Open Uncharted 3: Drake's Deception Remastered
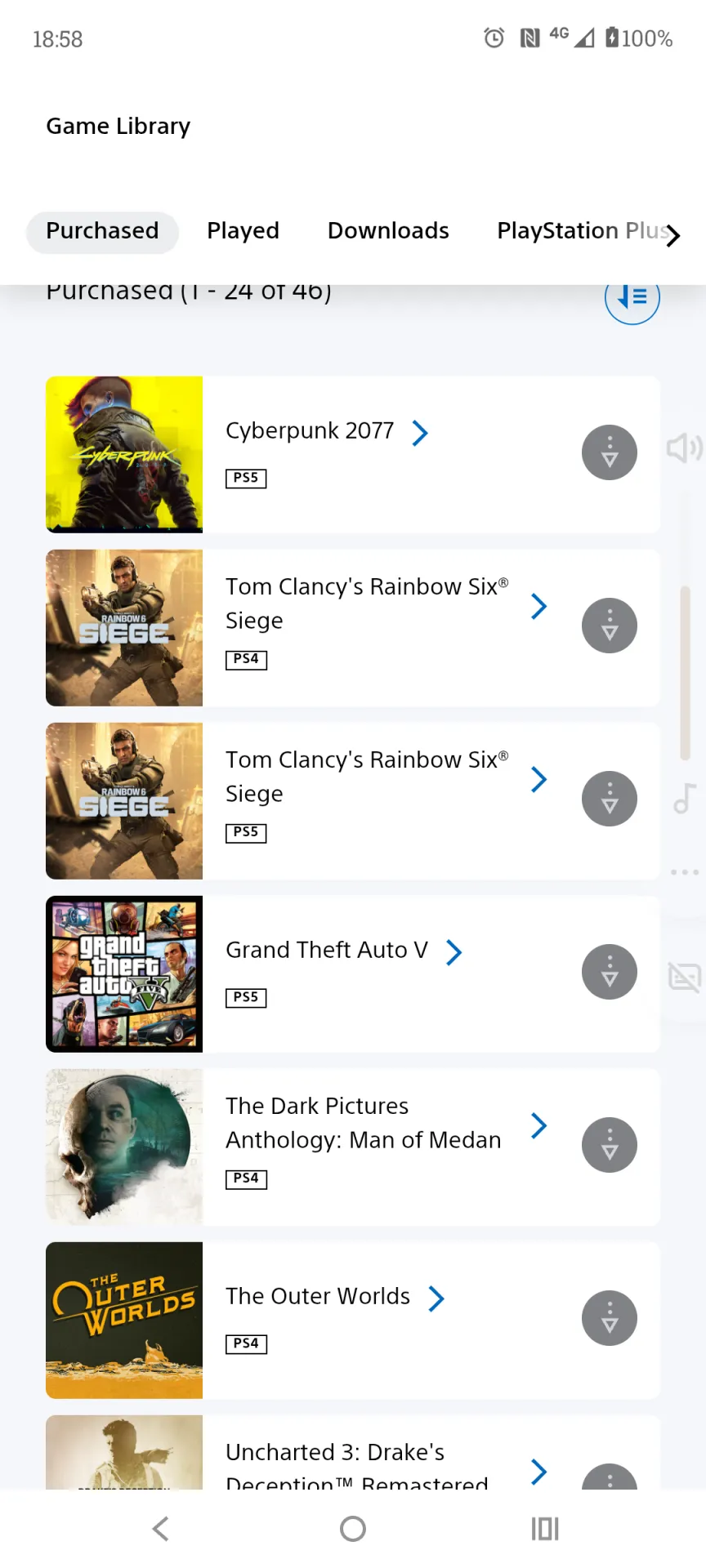The width and height of the screenshot is (706, 1568). coord(386,1467)
